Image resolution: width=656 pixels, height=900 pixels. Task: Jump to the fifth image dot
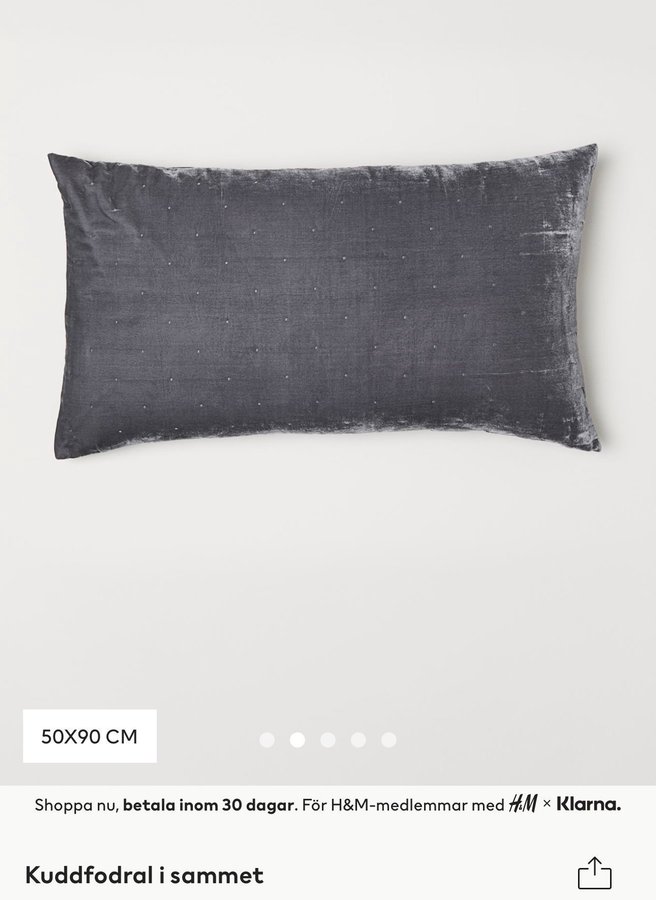click(389, 740)
